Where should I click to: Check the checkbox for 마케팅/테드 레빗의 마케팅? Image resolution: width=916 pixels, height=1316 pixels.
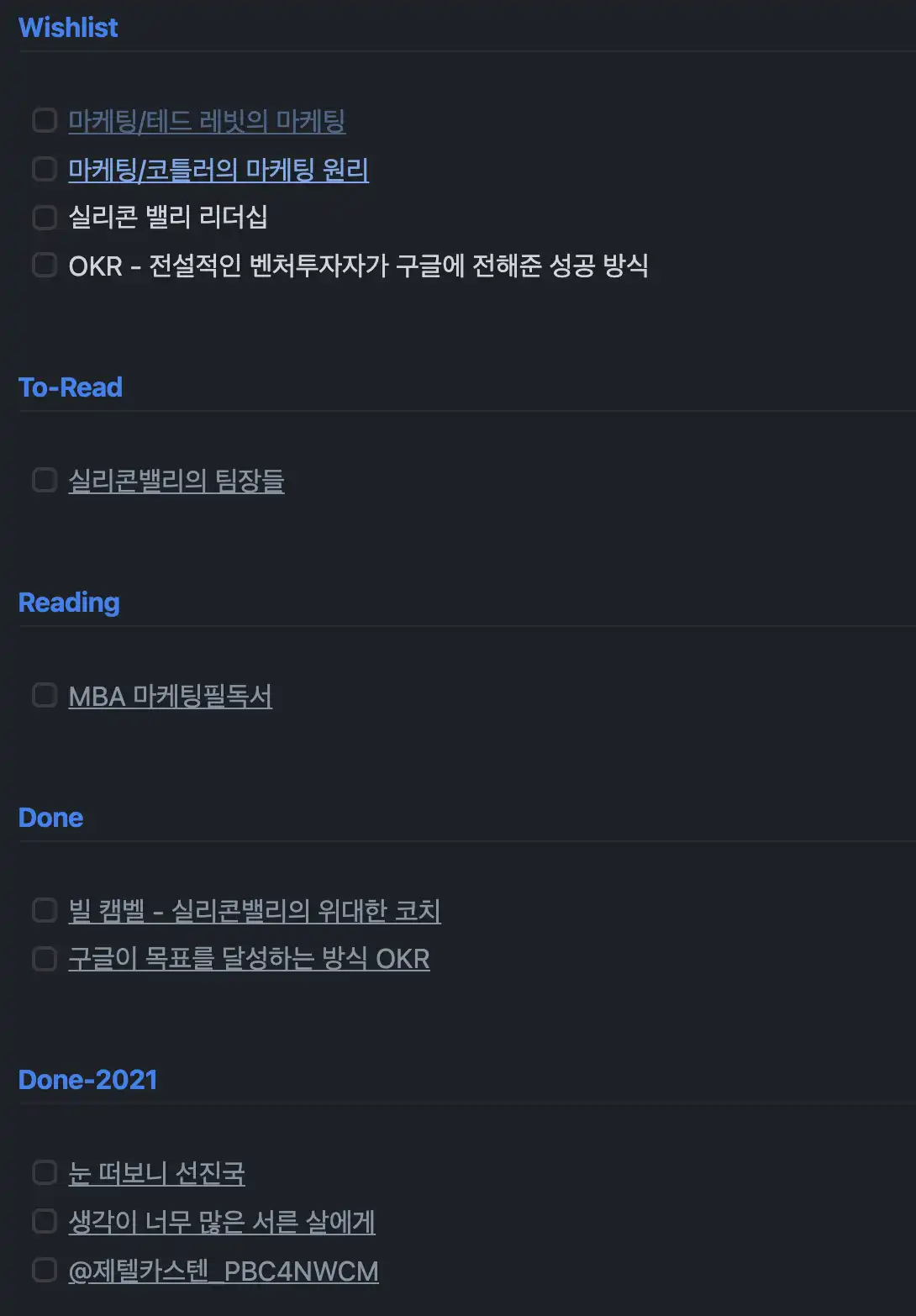[x=44, y=119]
